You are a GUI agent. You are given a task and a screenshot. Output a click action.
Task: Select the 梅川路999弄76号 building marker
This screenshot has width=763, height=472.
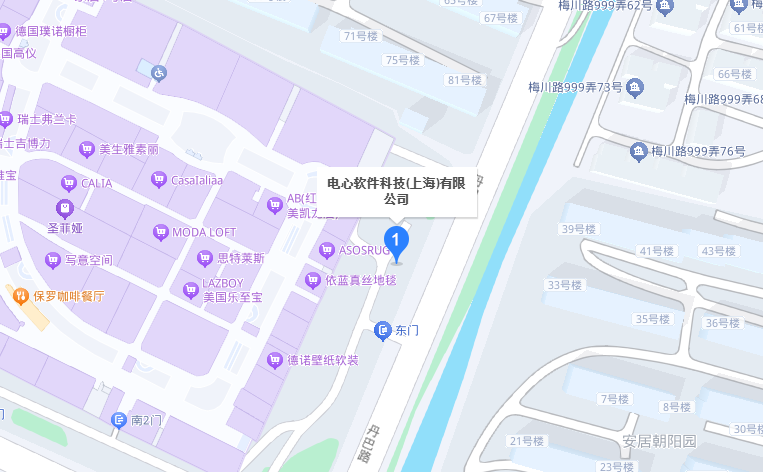click(639, 152)
